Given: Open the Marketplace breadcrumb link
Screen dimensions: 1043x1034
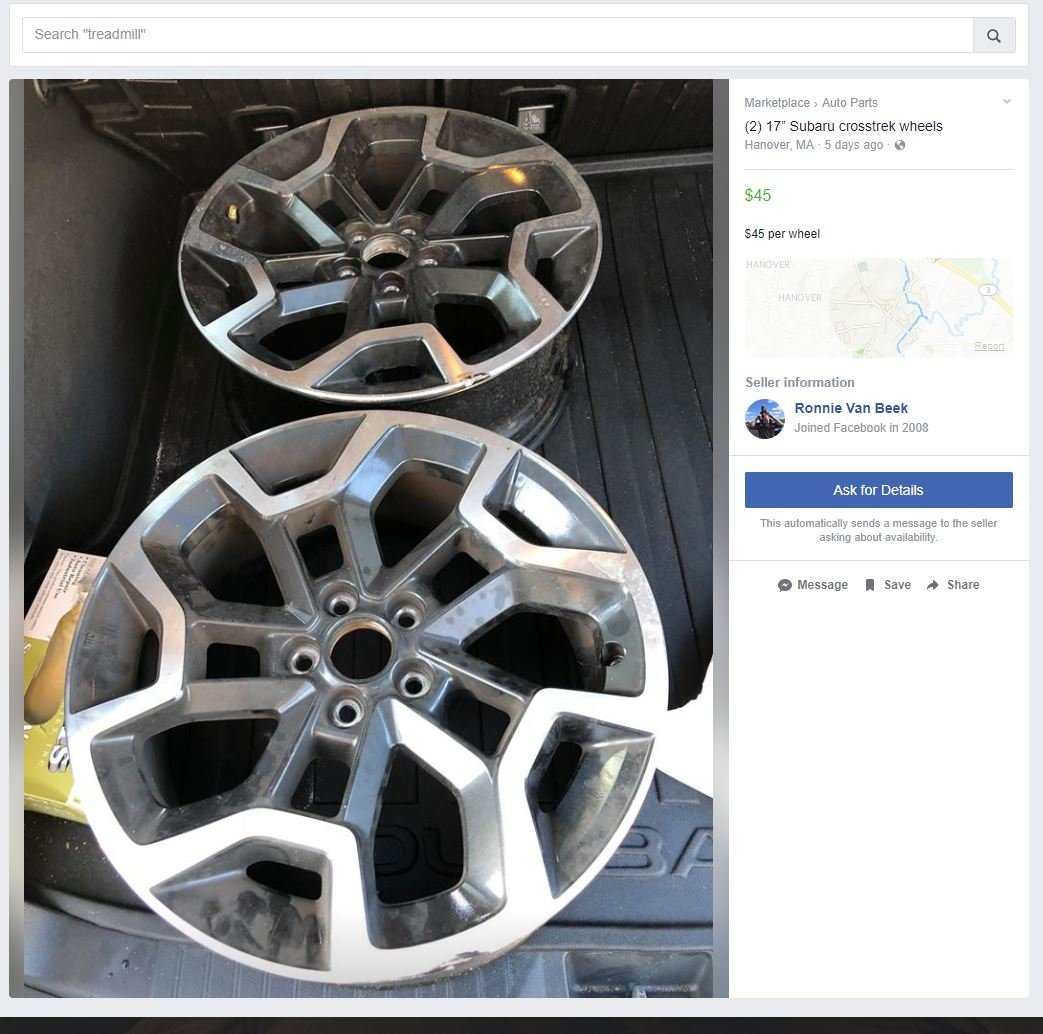Looking at the screenshot, I should pos(776,103).
